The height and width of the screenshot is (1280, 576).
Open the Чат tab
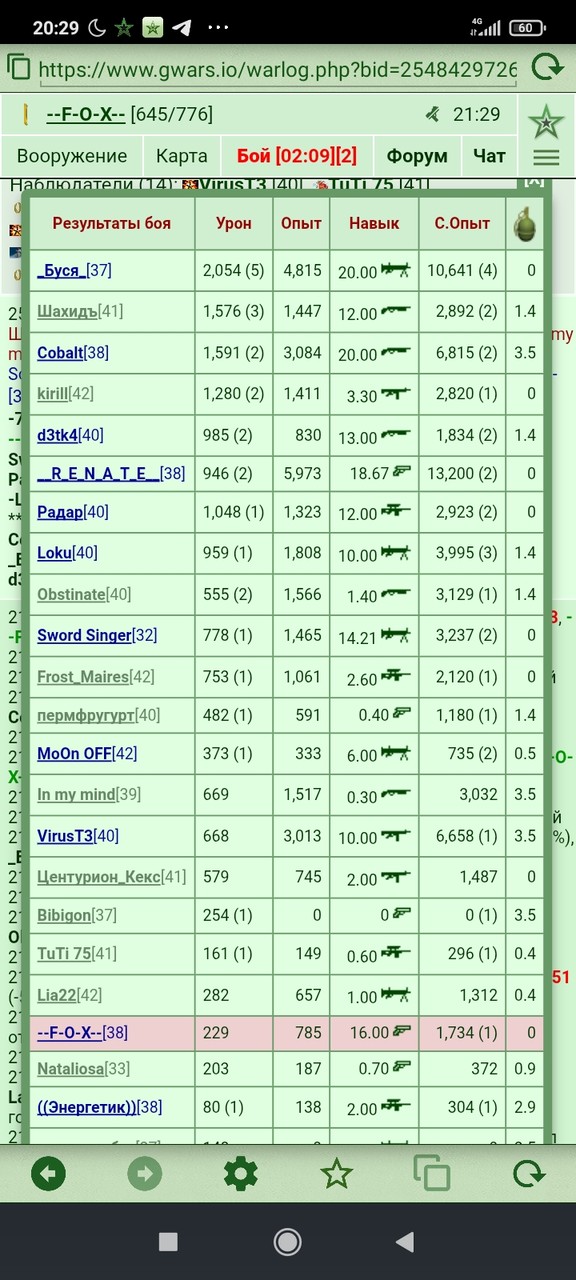[x=490, y=156]
